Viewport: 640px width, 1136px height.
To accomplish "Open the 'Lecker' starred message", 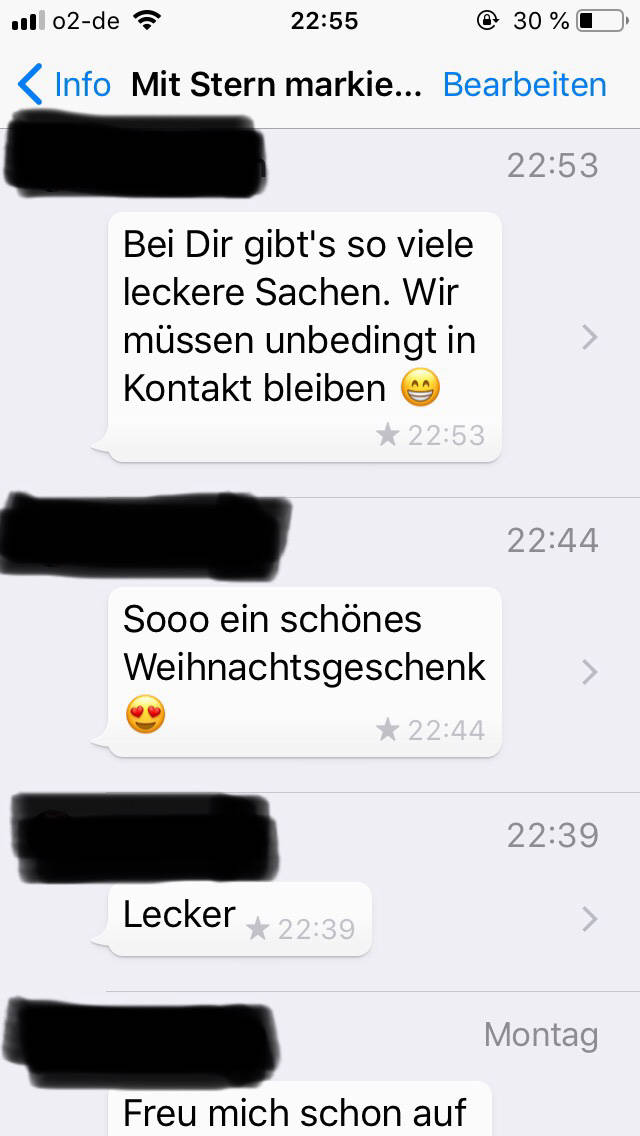I will 238,917.
